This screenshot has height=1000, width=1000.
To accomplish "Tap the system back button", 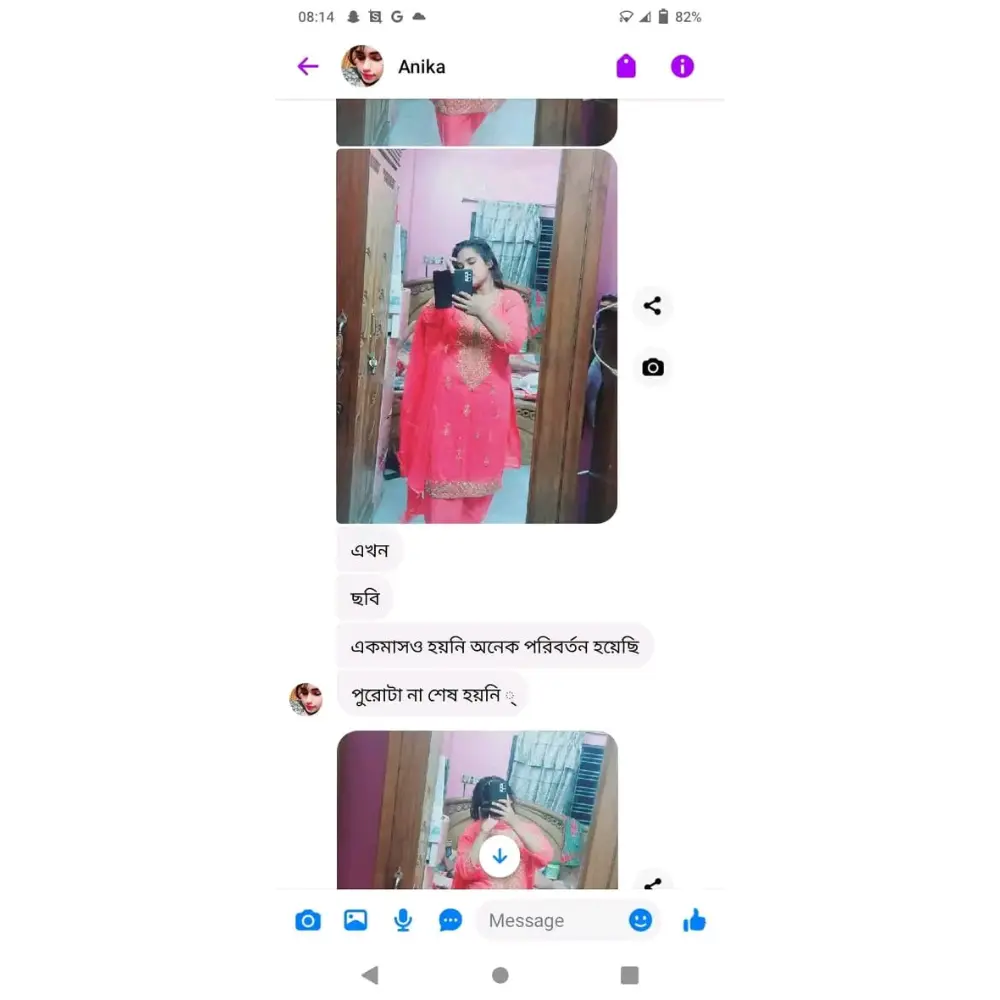I will click(x=370, y=975).
